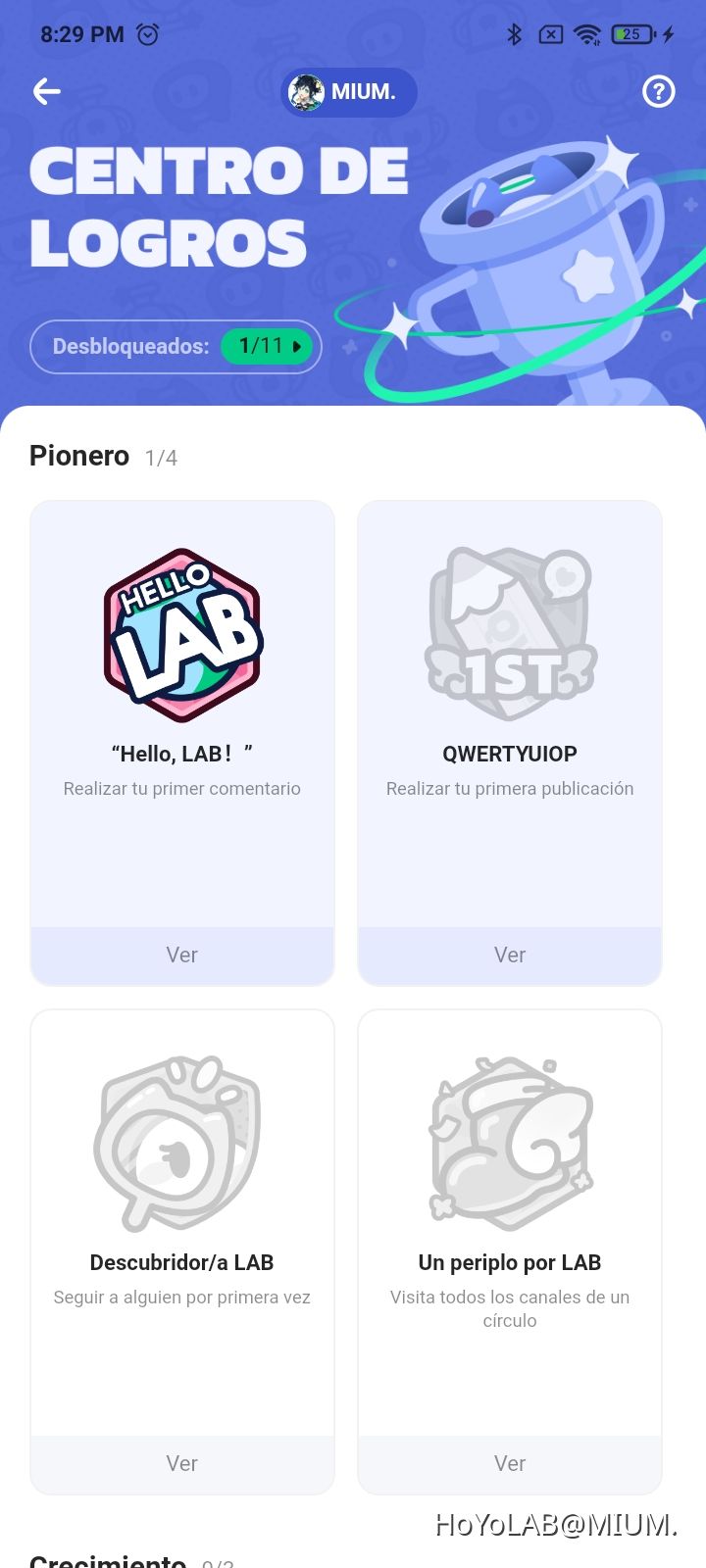Viewport: 706px width, 1568px height.
Task: Tap Ver under Un periplo por LAB
Action: [x=510, y=1463]
